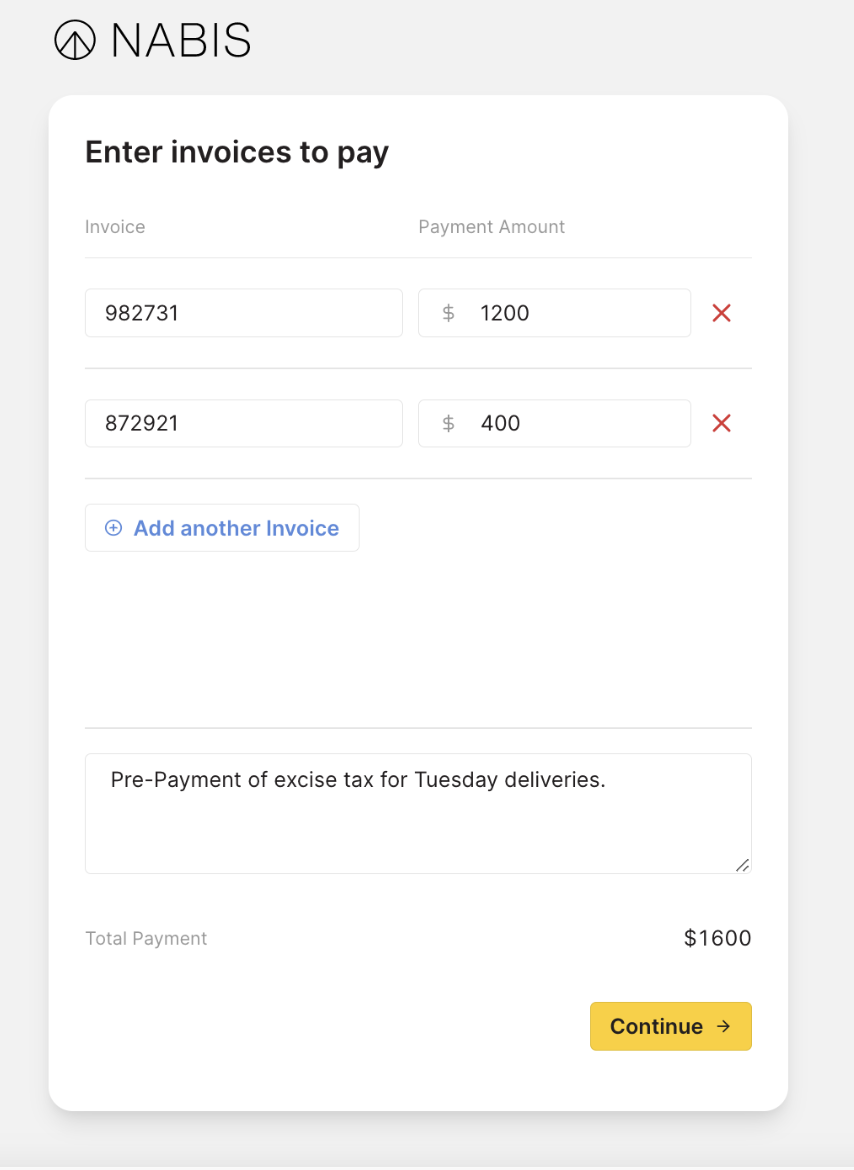Remove invoice 982731 with the red X
Image resolution: width=854 pixels, height=1170 pixels.
721,313
